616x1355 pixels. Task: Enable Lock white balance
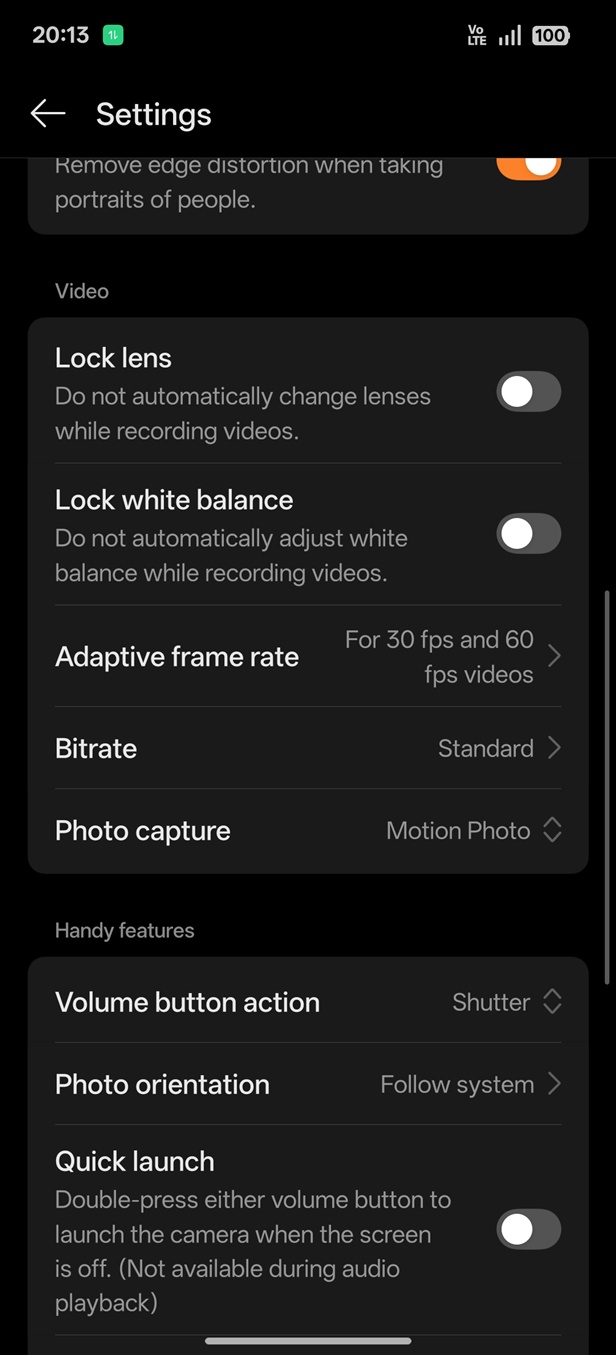point(529,534)
